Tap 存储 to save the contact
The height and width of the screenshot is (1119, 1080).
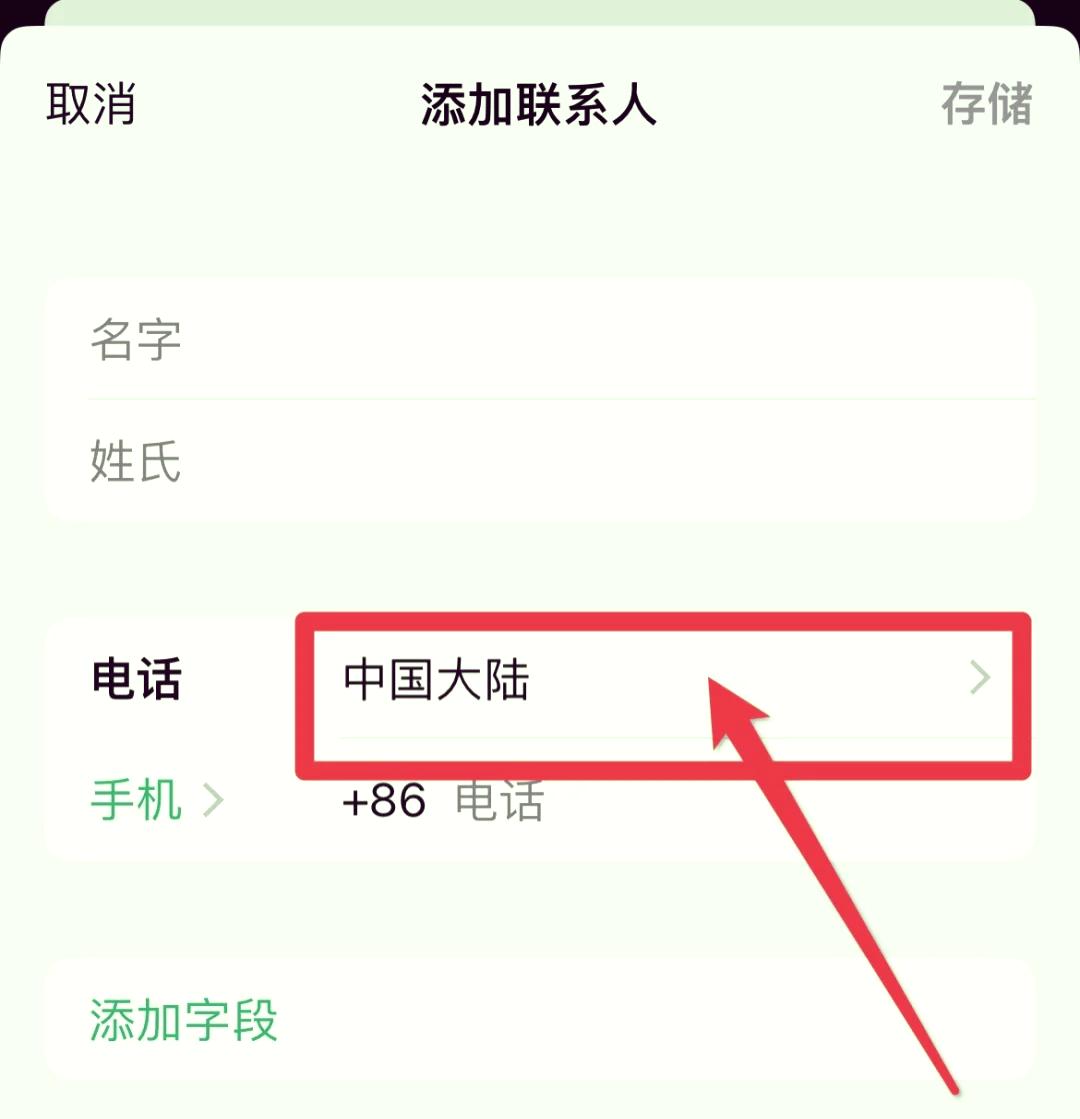tap(985, 104)
